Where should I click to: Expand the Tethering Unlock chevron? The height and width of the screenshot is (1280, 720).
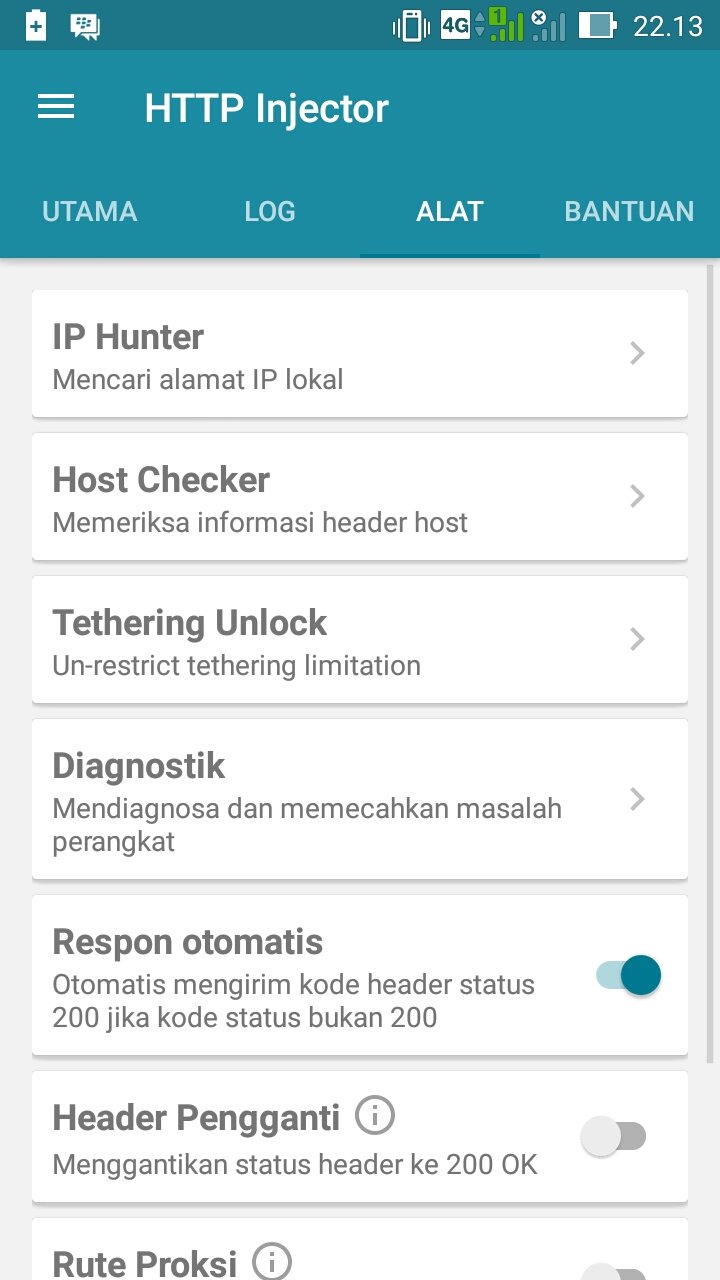(x=637, y=639)
